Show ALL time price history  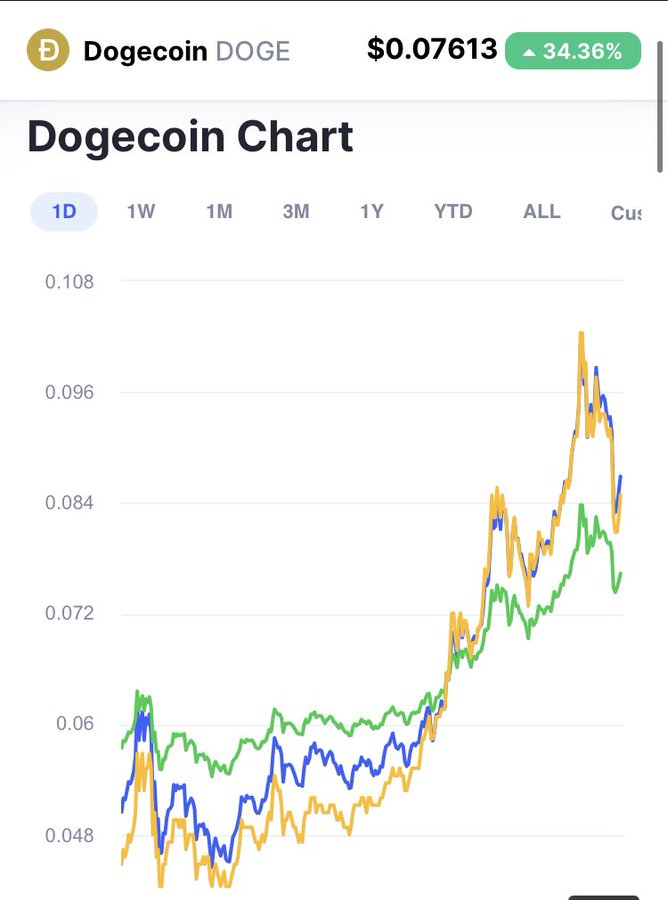pos(541,212)
